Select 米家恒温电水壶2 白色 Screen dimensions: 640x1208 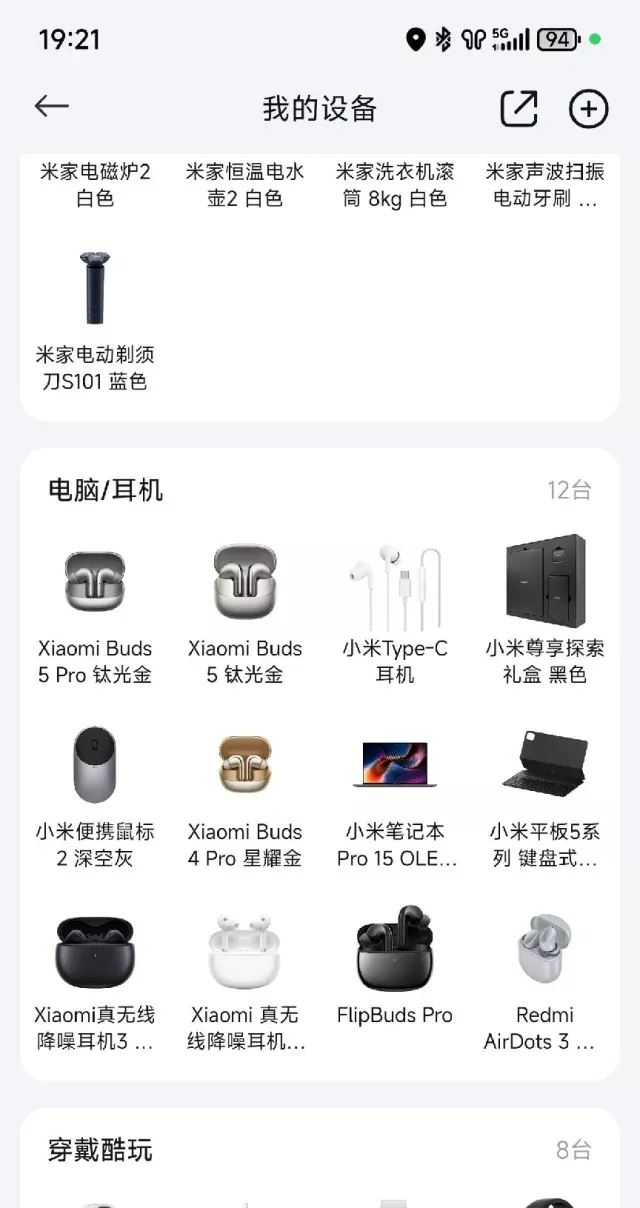coord(245,184)
